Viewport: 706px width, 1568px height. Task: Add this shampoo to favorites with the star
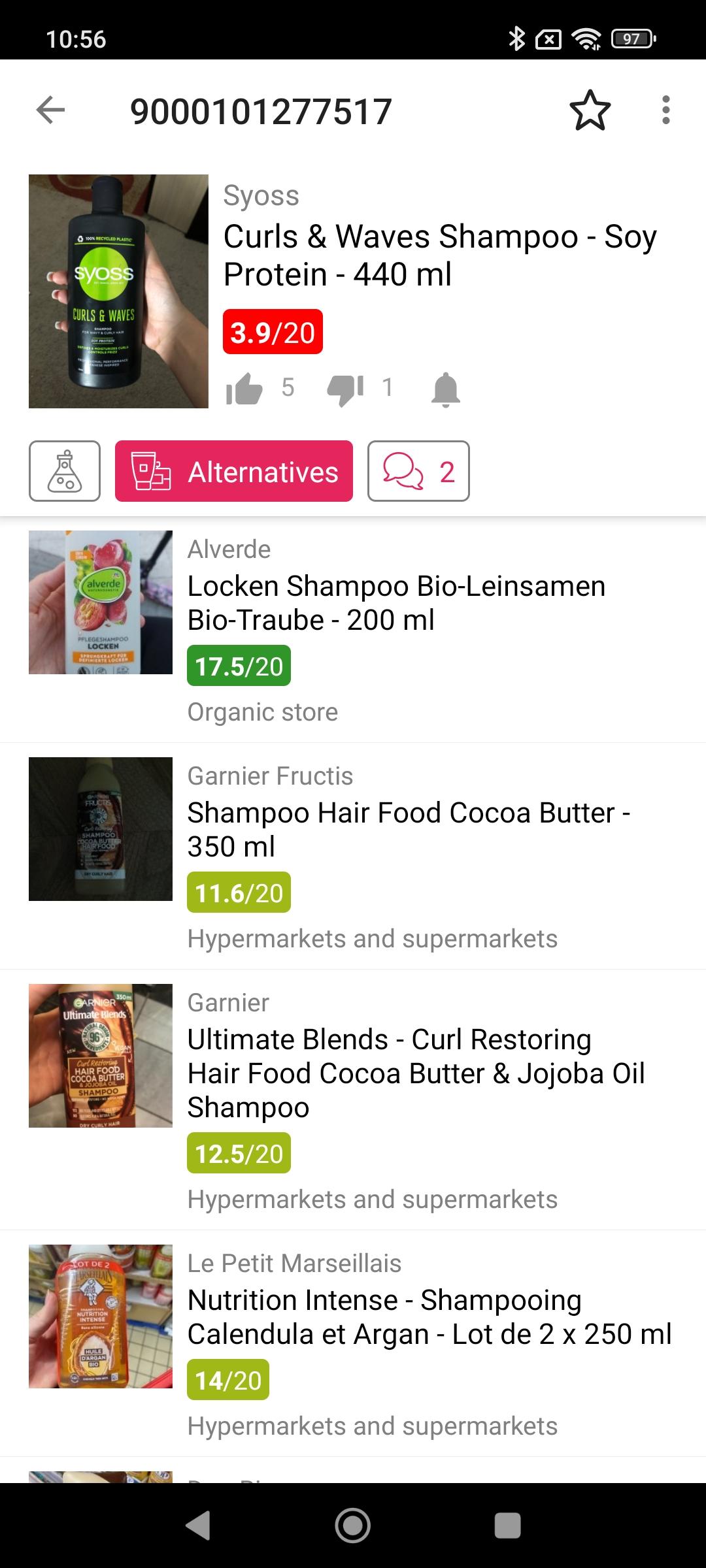pyautogui.click(x=590, y=110)
